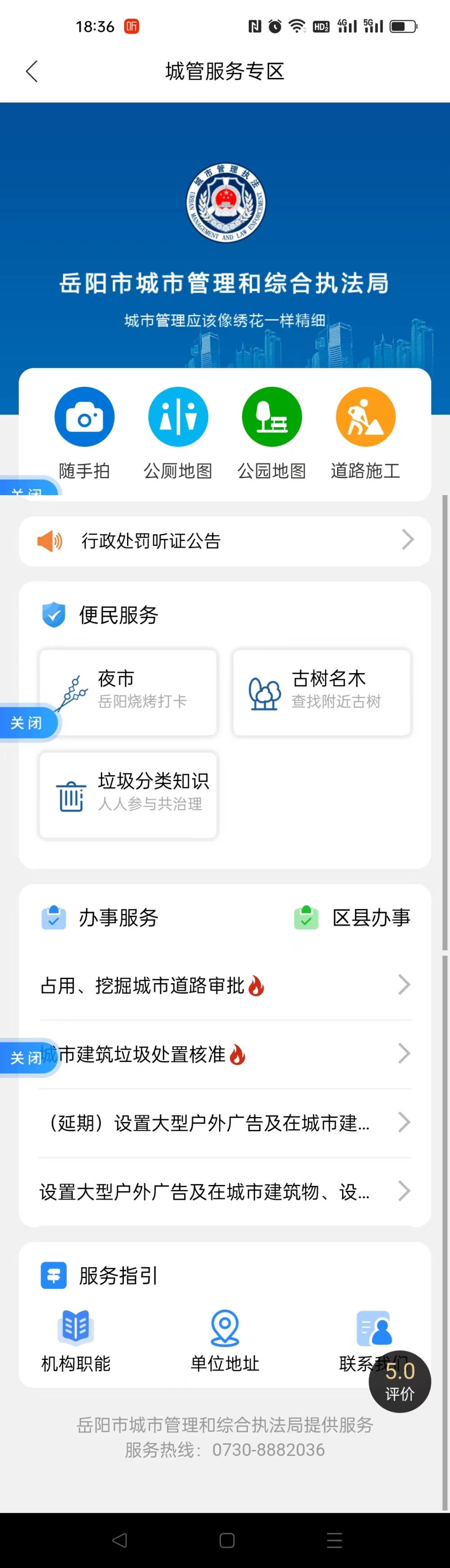Open 公厕地图 toilet map
The width and height of the screenshot is (450, 1568).
[x=178, y=418]
